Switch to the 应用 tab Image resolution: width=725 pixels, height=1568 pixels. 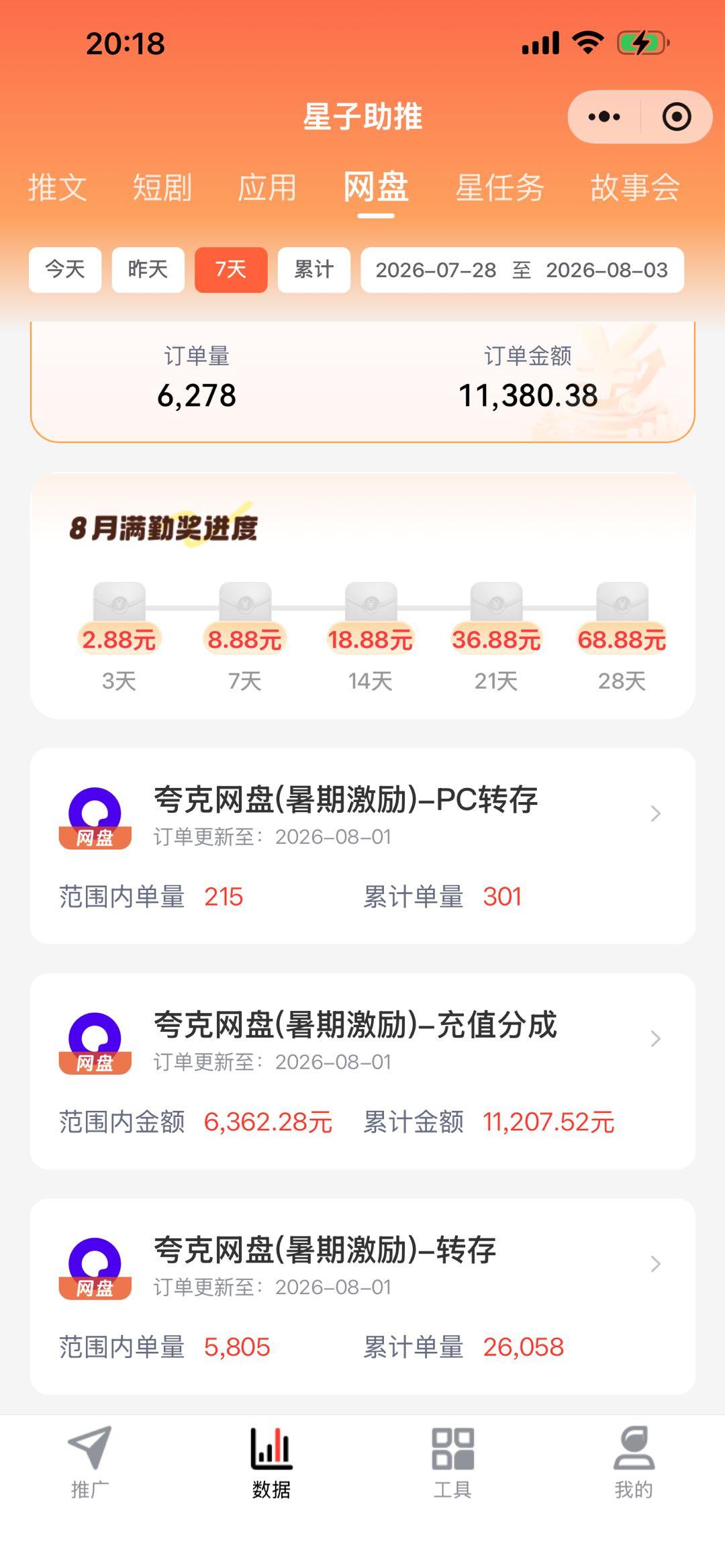[x=267, y=187]
